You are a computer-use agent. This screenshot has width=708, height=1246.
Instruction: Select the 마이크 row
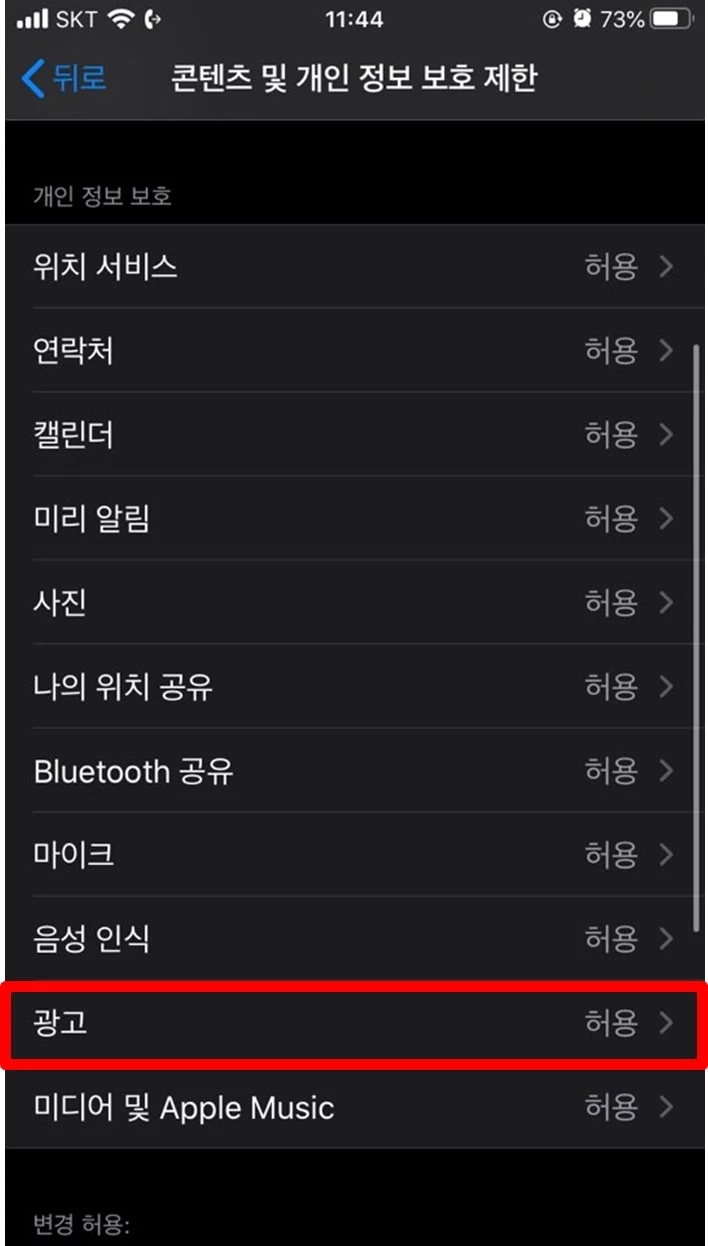354,855
